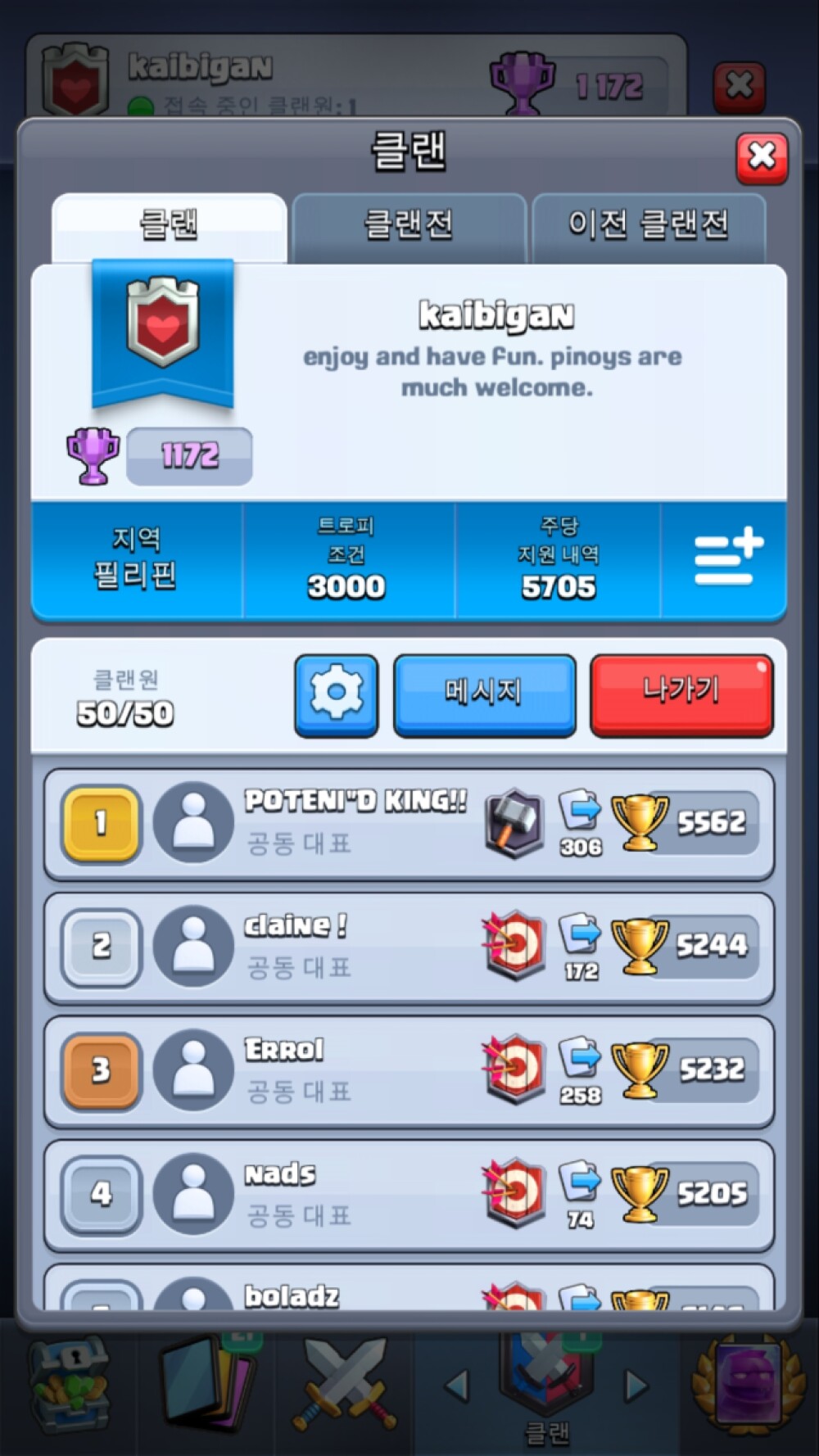Screen dimensions: 819x1456
Task: Select the 클랜 tab
Action: coord(170,226)
